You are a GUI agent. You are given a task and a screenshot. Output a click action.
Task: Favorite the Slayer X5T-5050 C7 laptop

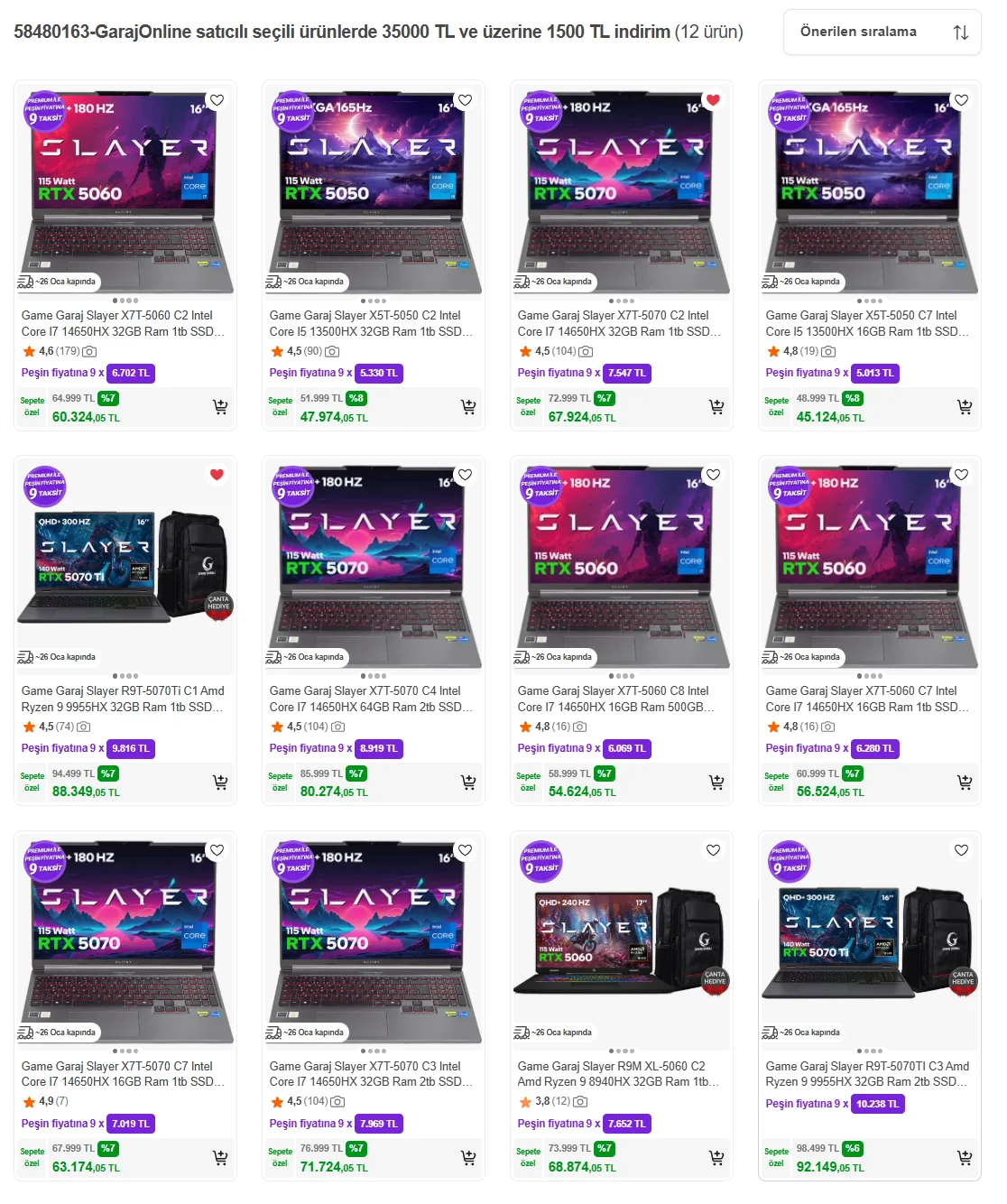pyautogui.click(x=961, y=100)
